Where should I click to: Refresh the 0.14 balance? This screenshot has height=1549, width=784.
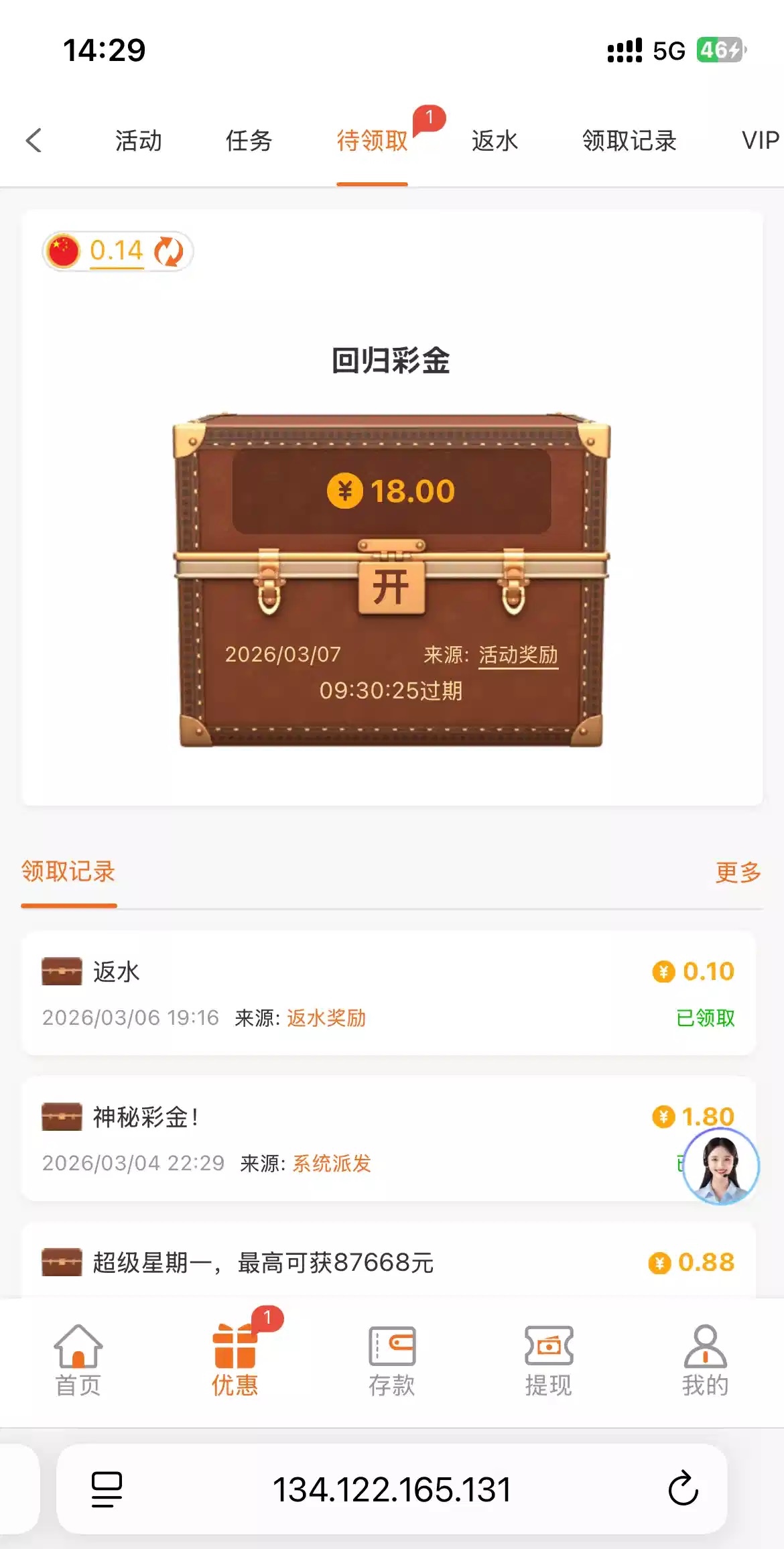click(x=168, y=251)
